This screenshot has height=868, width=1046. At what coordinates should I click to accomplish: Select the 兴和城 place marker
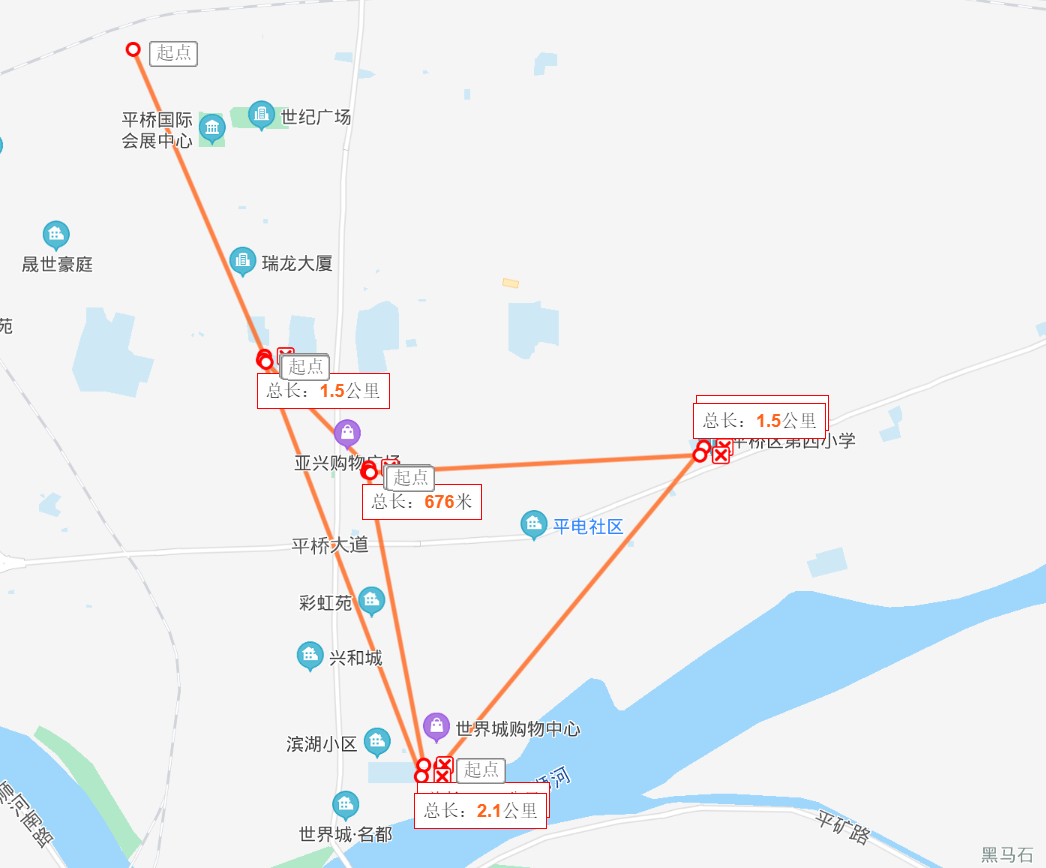click(310, 655)
